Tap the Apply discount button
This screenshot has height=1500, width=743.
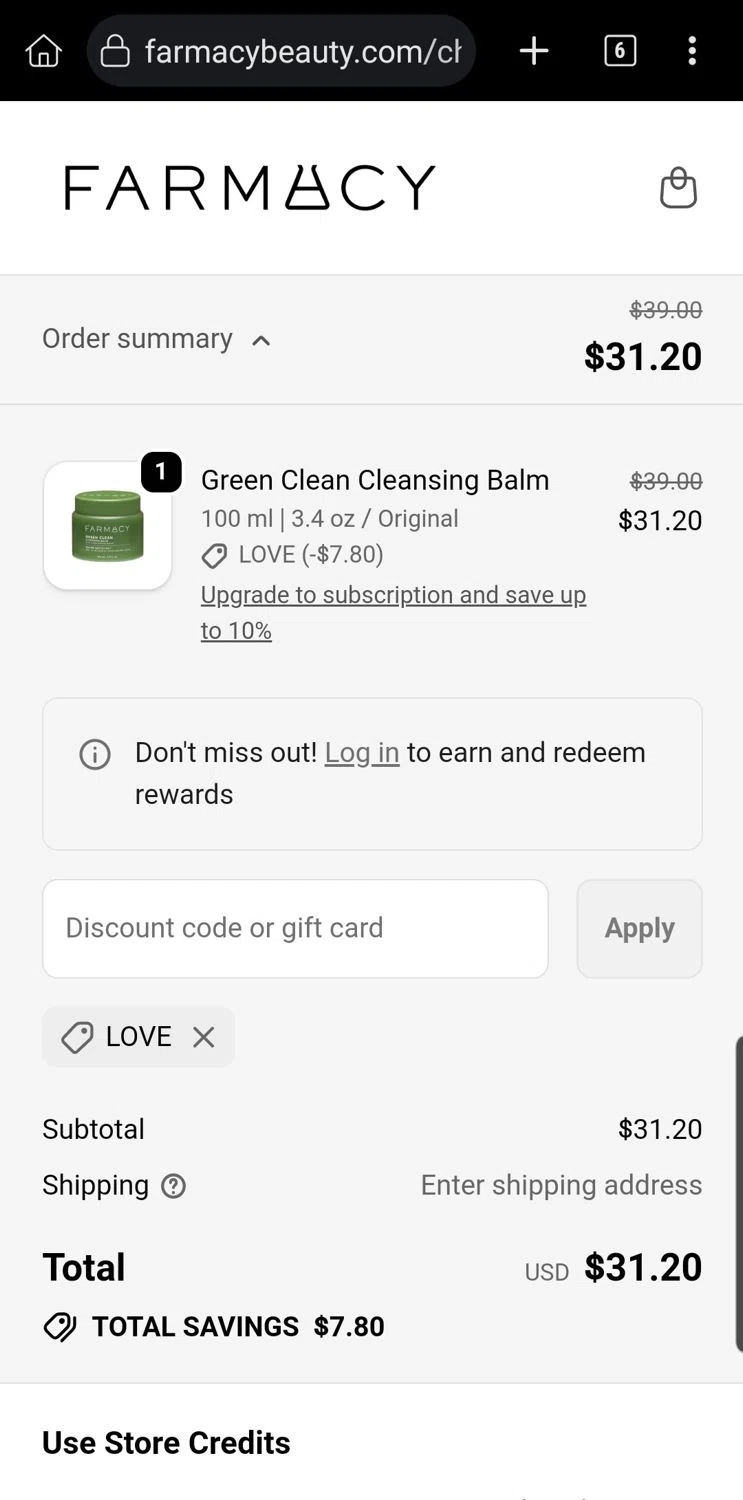coord(639,928)
